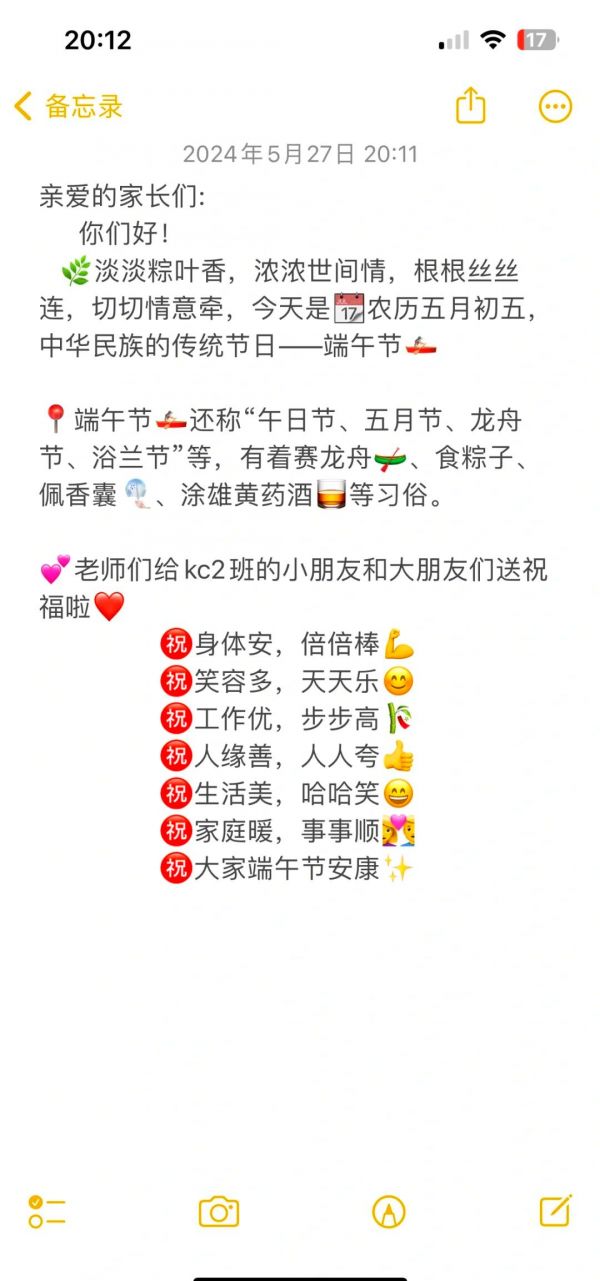Share this note
Viewport: 600px width, 1281px height.
coord(470,106)
